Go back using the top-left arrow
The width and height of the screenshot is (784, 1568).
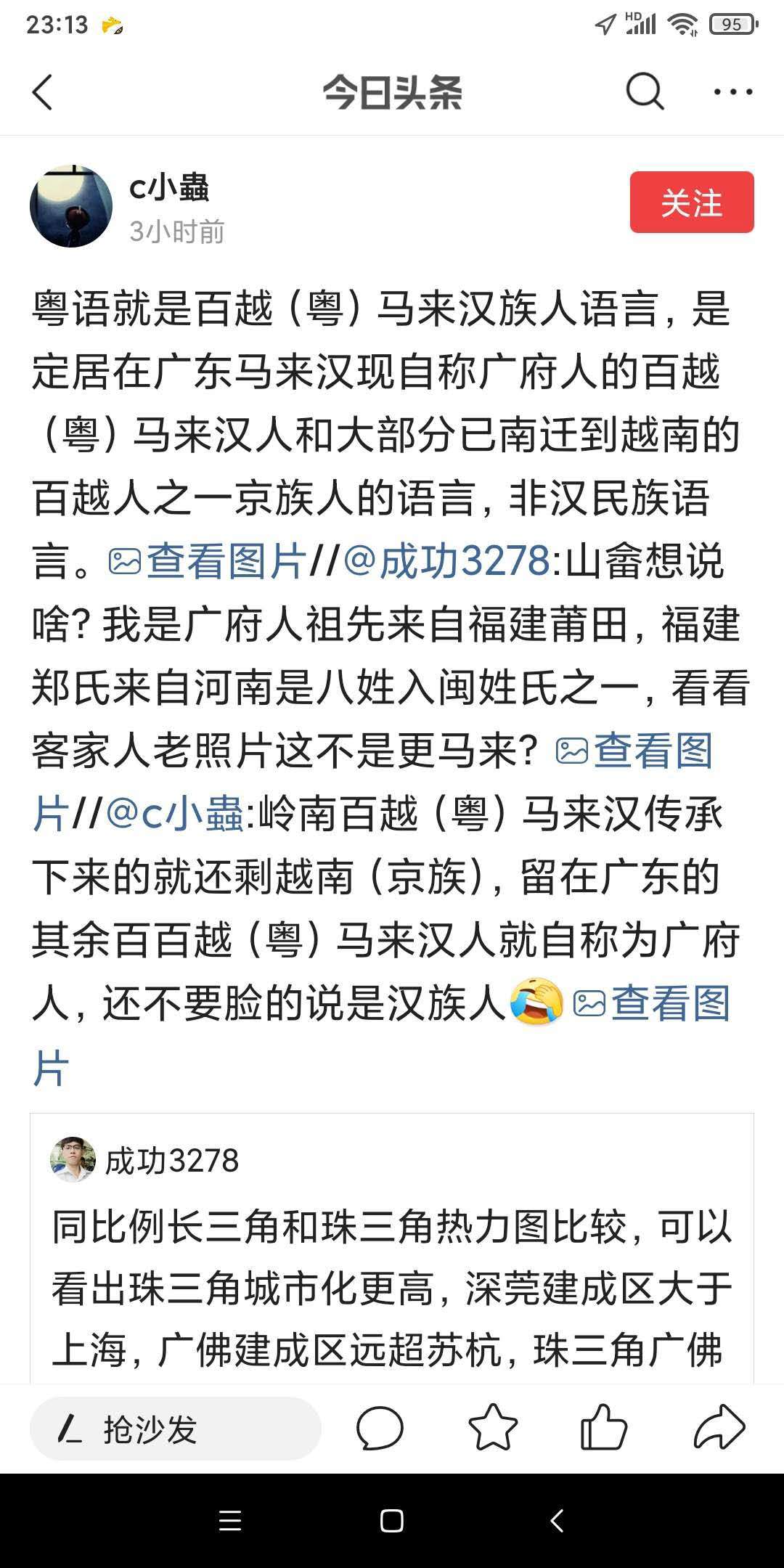point(44,92)
